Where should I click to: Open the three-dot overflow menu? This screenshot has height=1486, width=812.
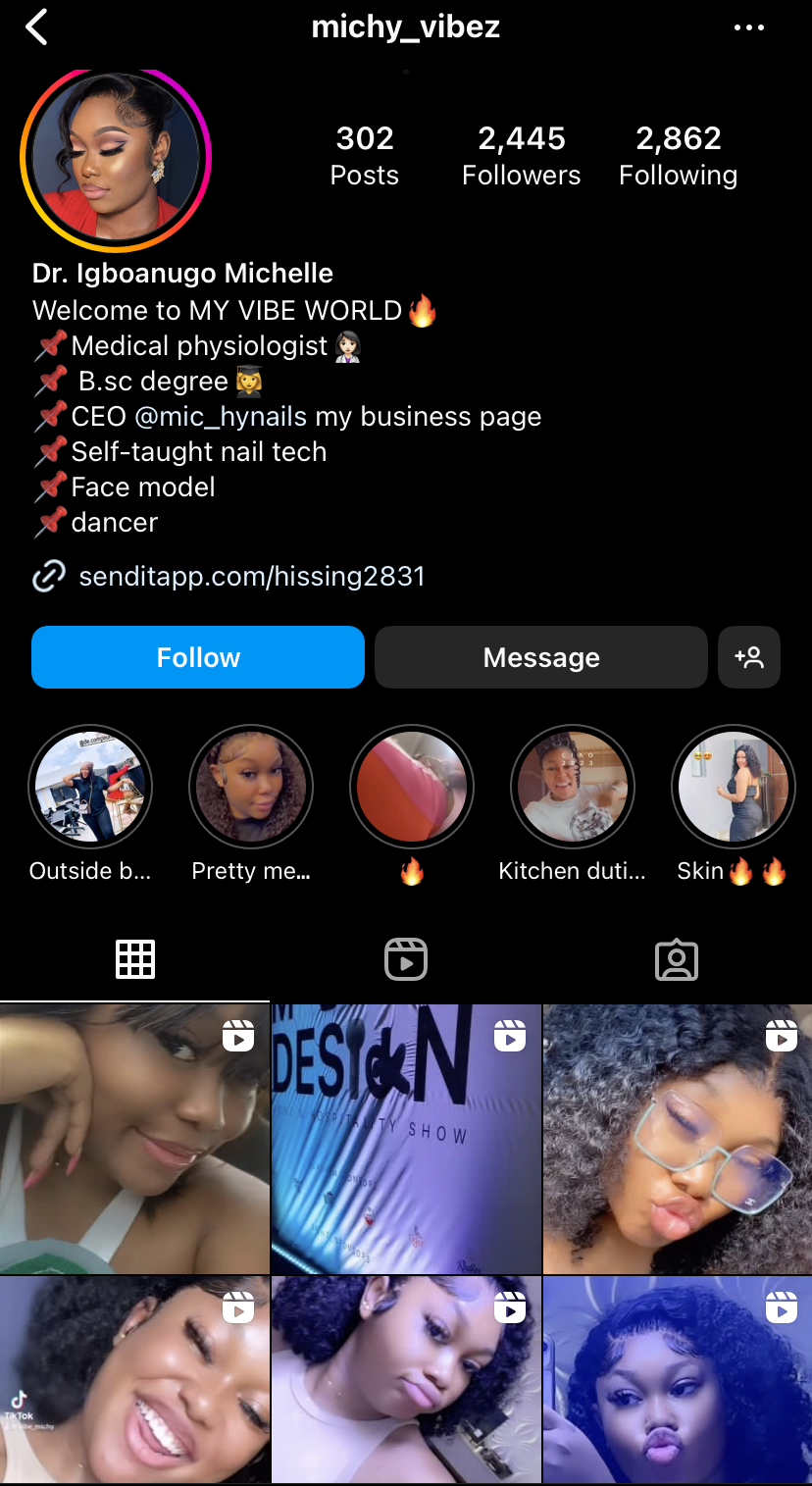(x=748, y=27)
